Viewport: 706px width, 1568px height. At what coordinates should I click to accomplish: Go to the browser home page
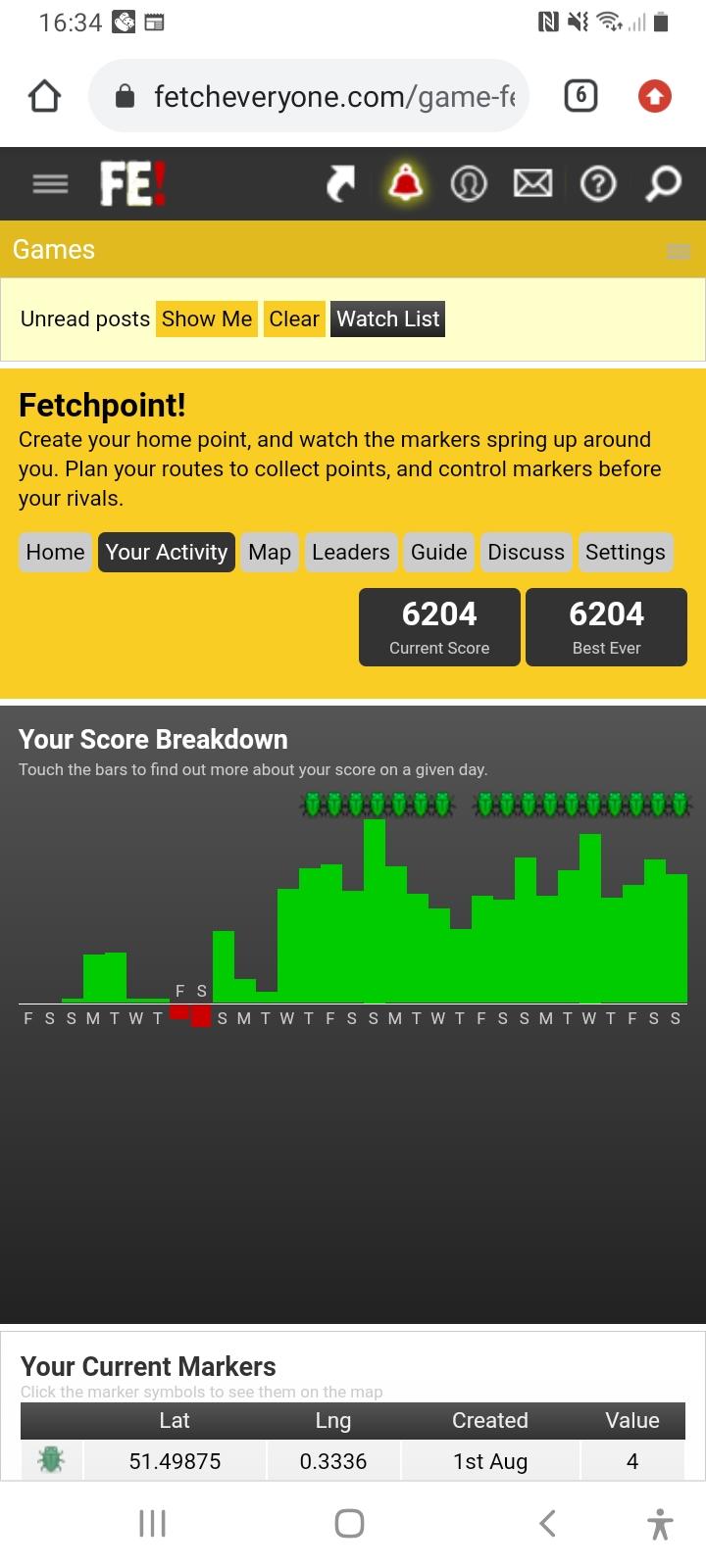tap(45, 96)
